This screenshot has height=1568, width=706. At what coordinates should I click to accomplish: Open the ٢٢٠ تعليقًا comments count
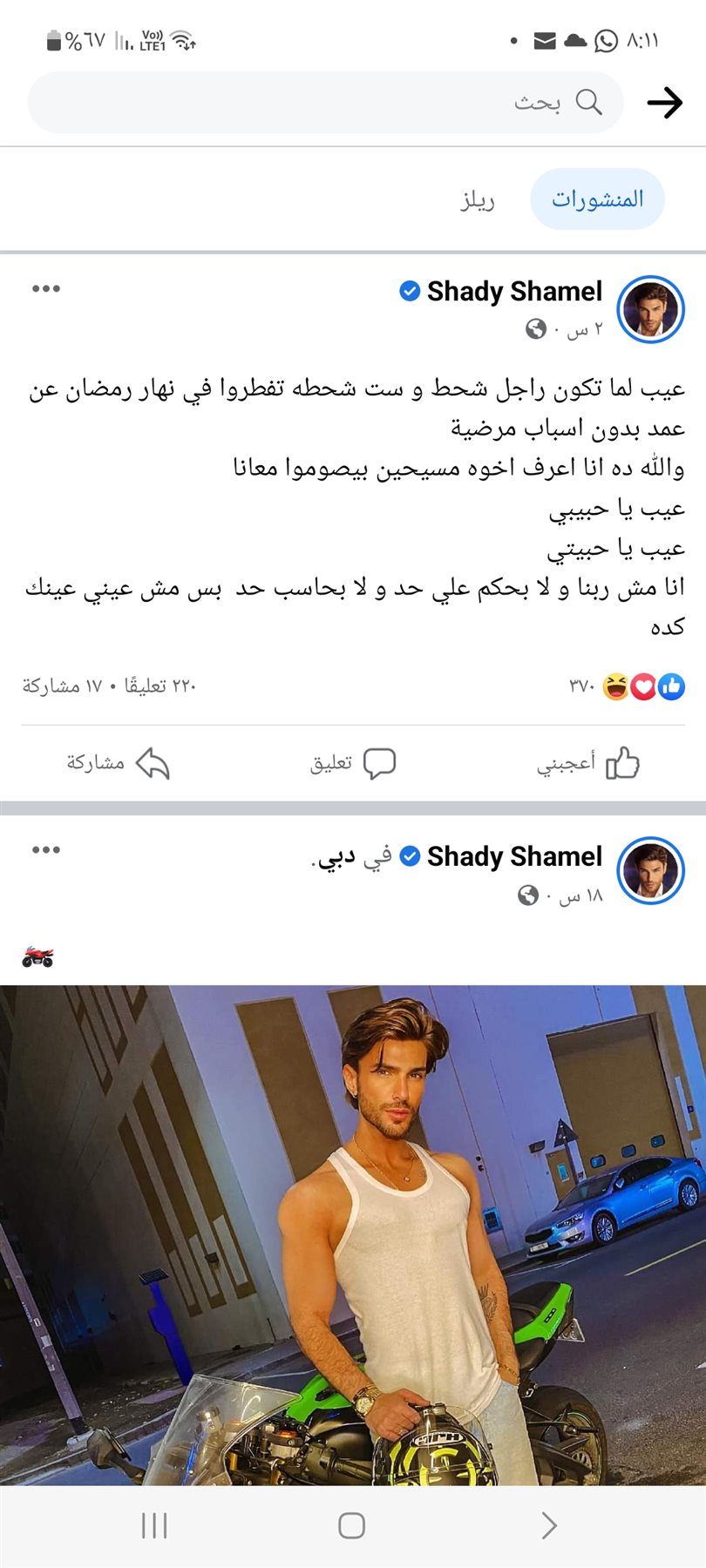(x=160, y=686)
